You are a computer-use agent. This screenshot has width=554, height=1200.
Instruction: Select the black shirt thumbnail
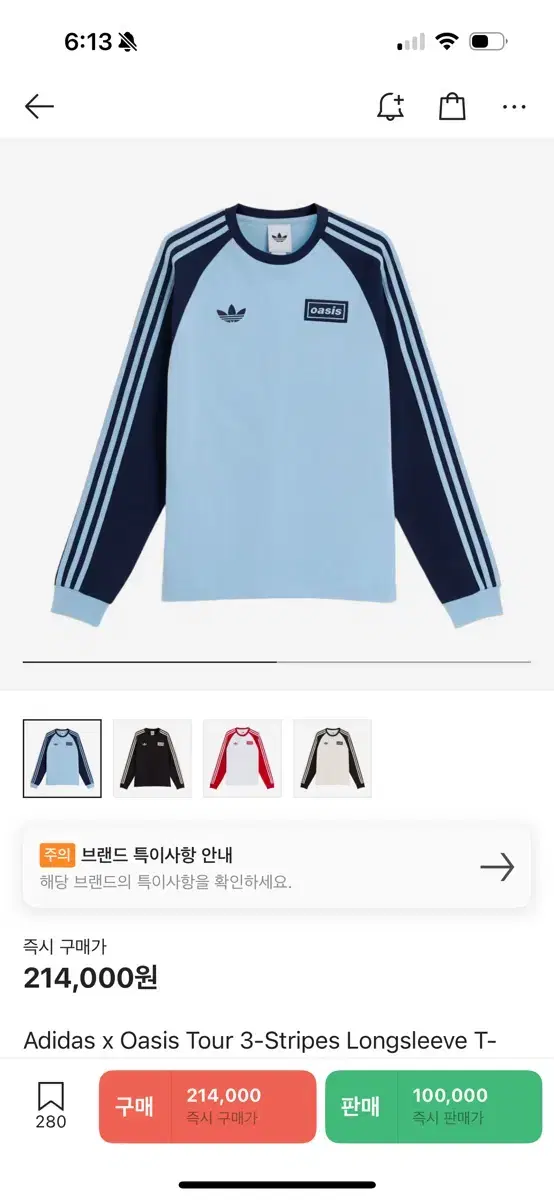(x=152, y=758)
